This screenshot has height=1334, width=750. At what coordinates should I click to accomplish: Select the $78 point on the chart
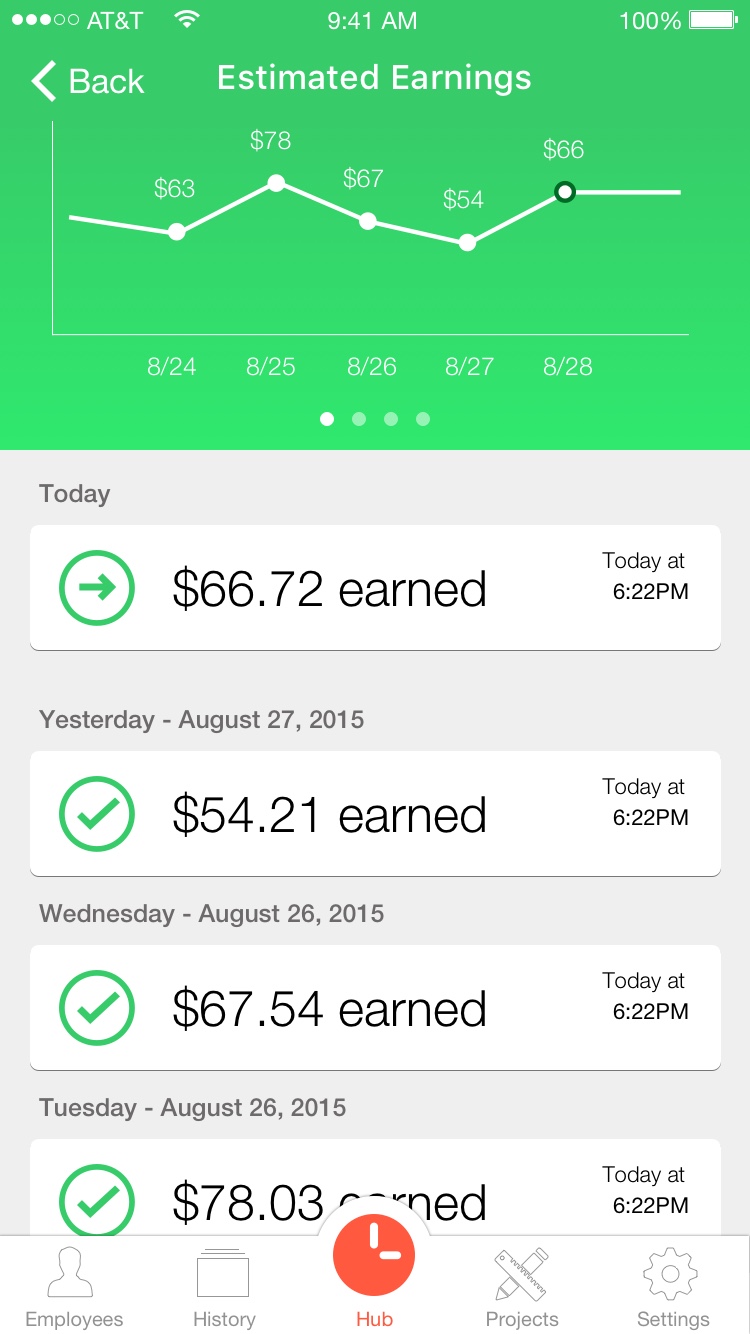point(276,183)
